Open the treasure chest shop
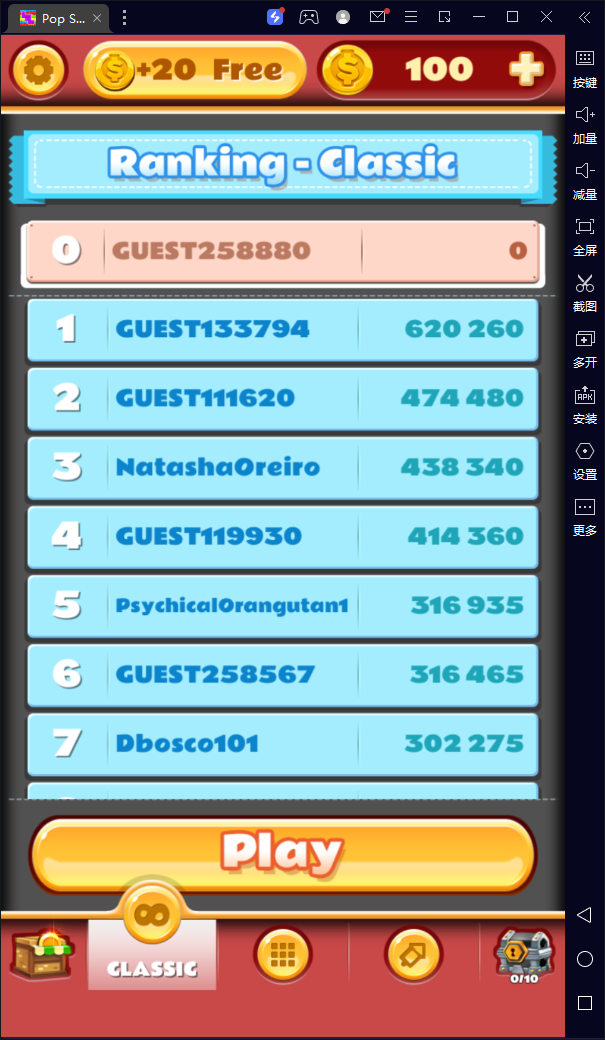 pos(41,954)
